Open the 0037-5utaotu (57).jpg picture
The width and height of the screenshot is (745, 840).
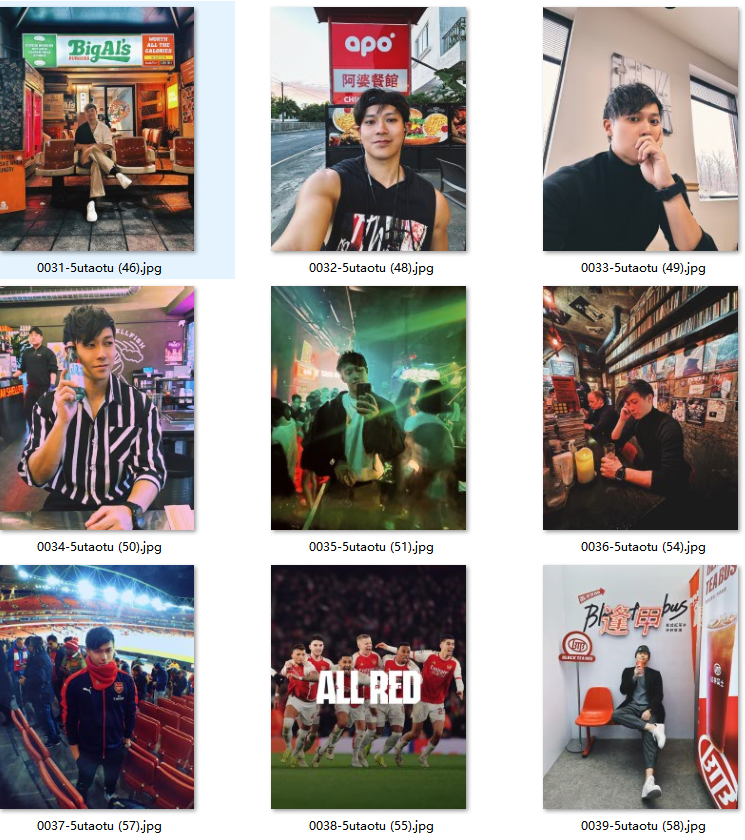(97, 687)
